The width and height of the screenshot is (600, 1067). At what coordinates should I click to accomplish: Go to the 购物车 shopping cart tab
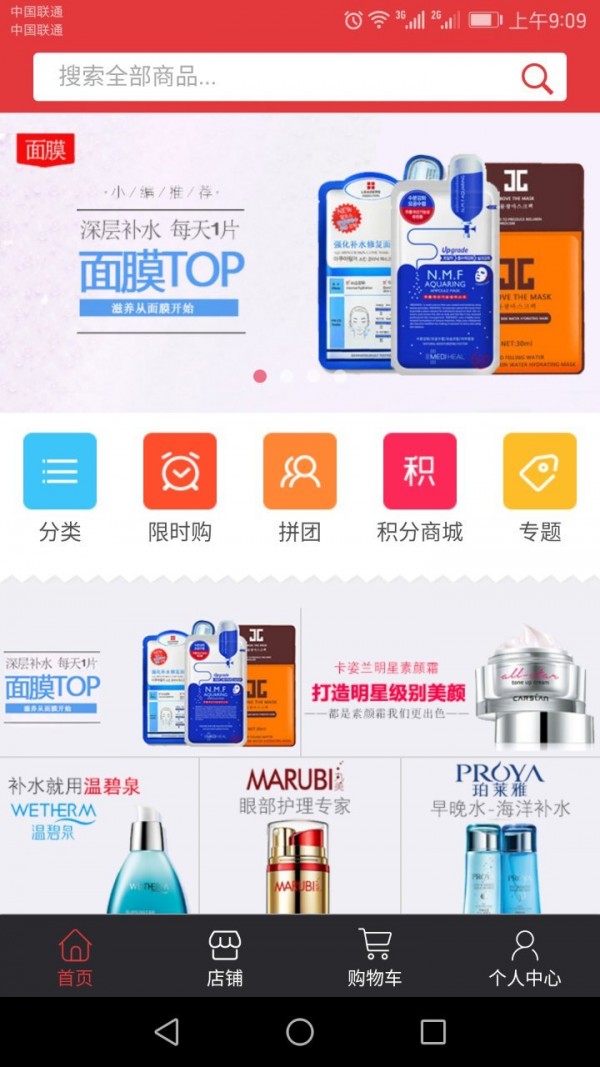(x=375, y=957)
